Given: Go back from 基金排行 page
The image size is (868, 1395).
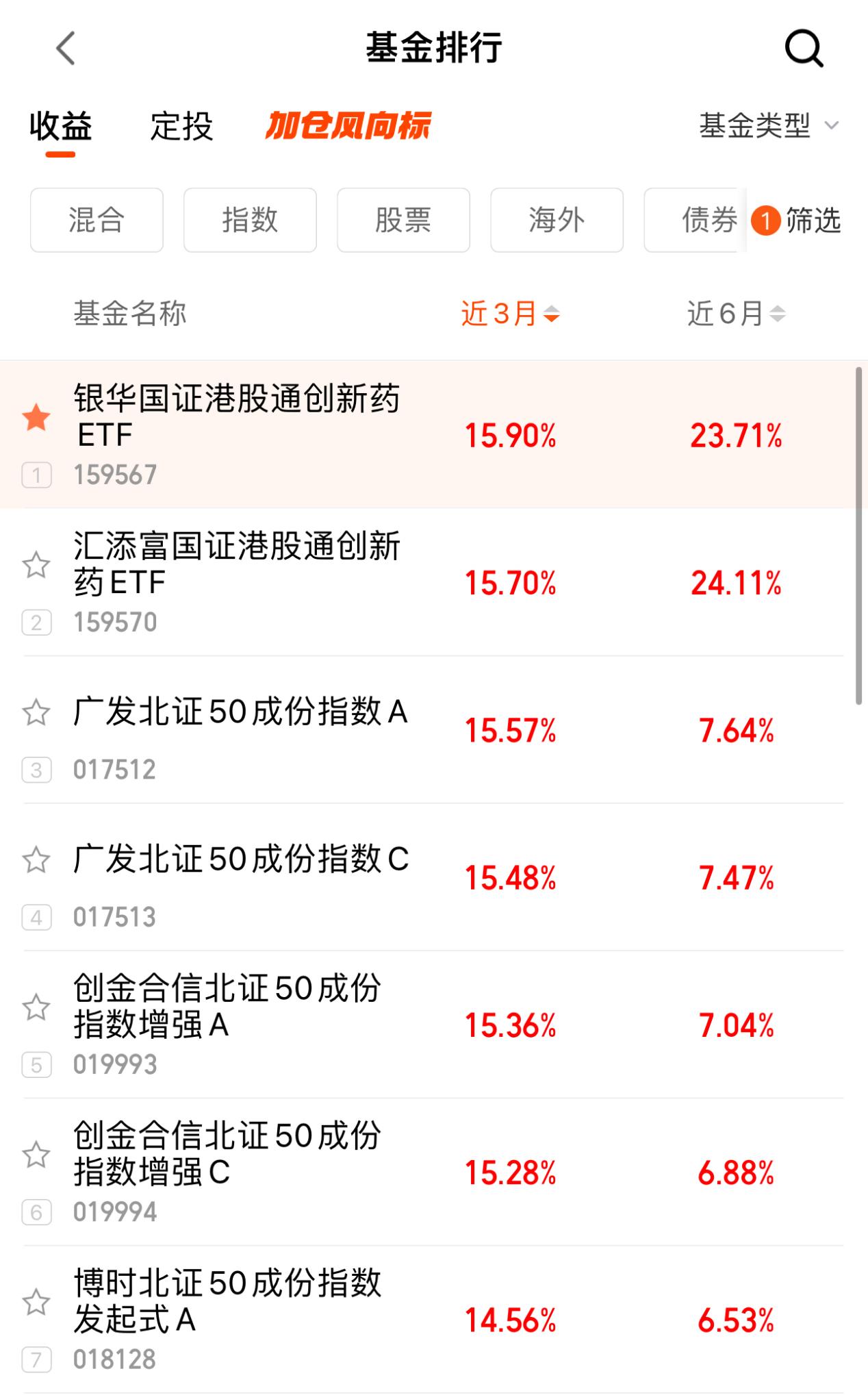Looking at the screenshot, I should pos(66,49).
